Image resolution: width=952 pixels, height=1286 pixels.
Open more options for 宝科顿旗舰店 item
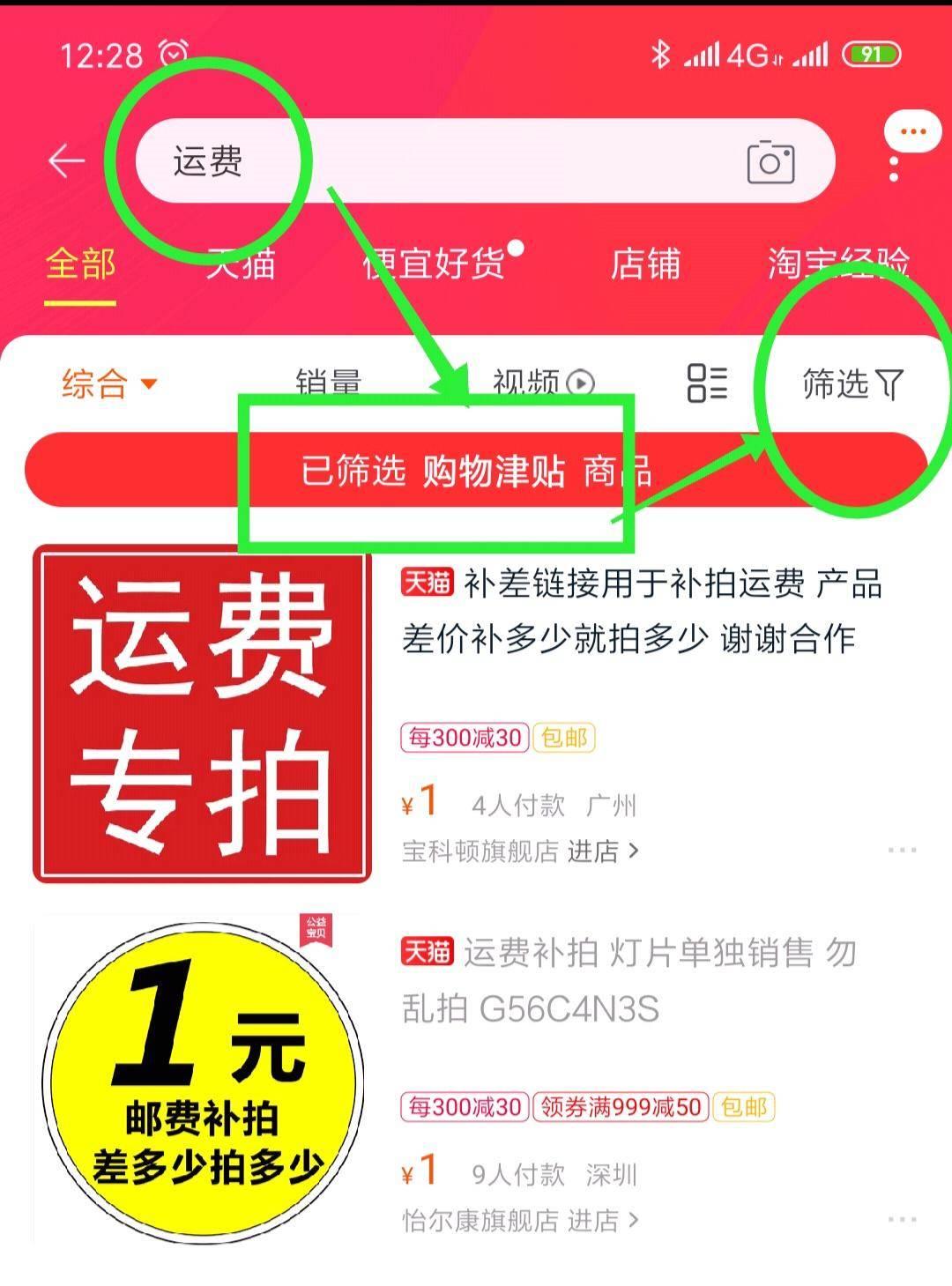(902, 851)
